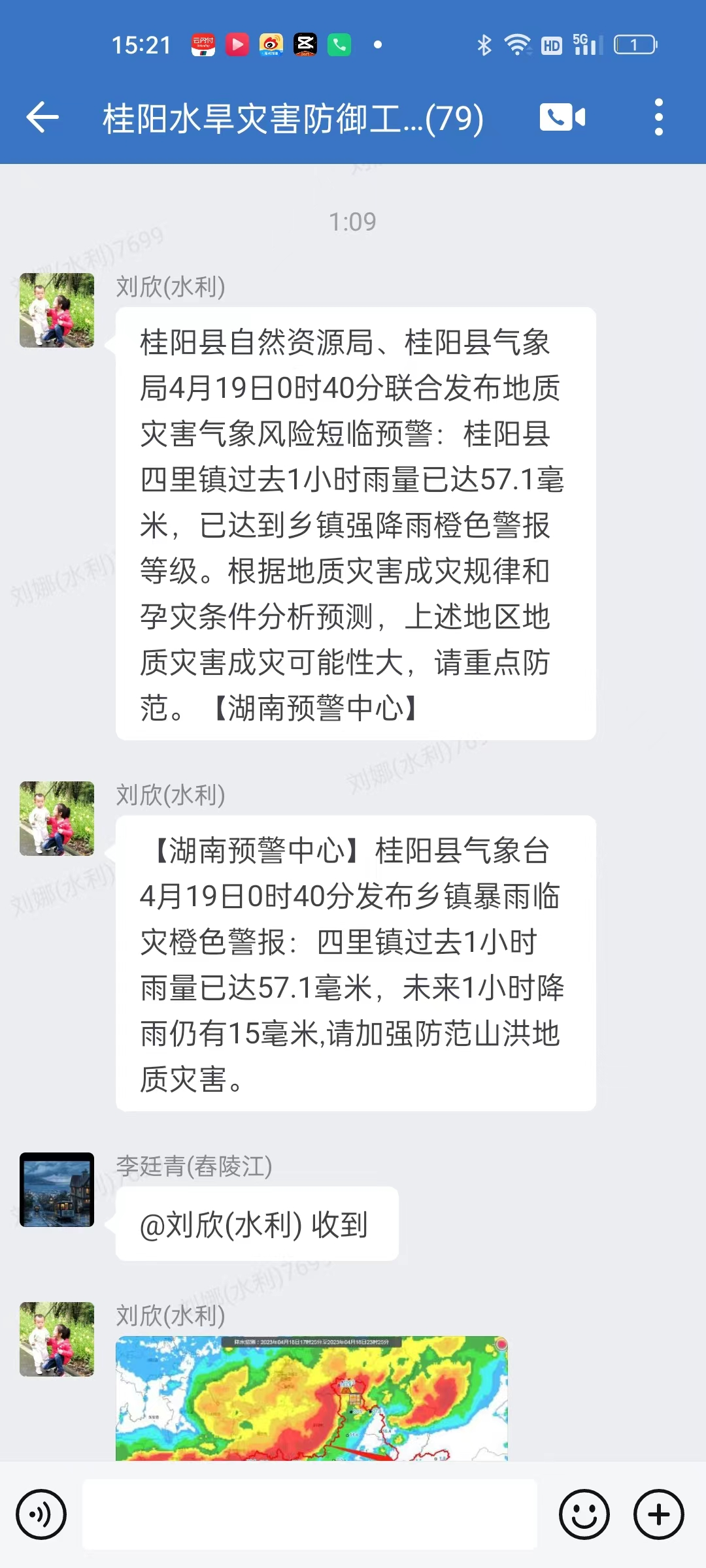Open 刘欣(水利)'s avatar above the radar image
The height and width of the screenshot is (1568, 706).
[x=57, y=1339]
